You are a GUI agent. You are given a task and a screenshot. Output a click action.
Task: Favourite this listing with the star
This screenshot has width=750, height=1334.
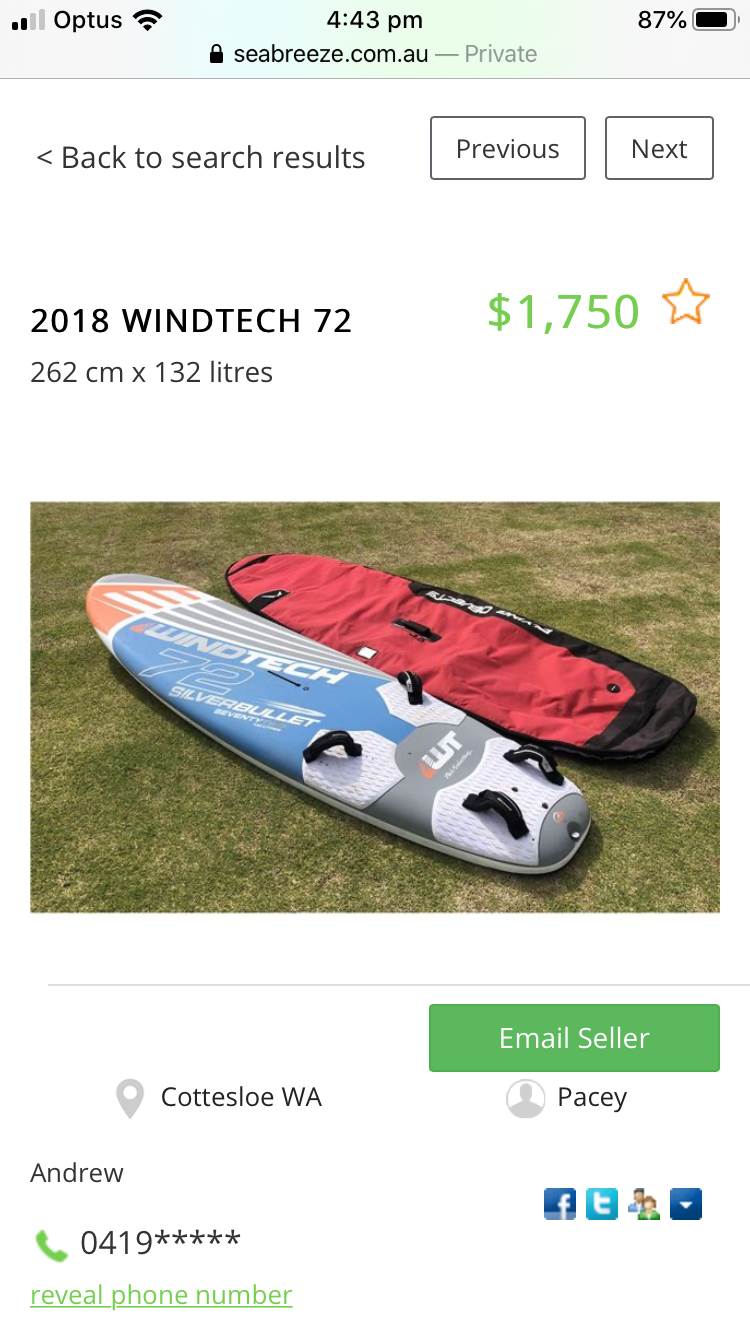pos(686,304)
